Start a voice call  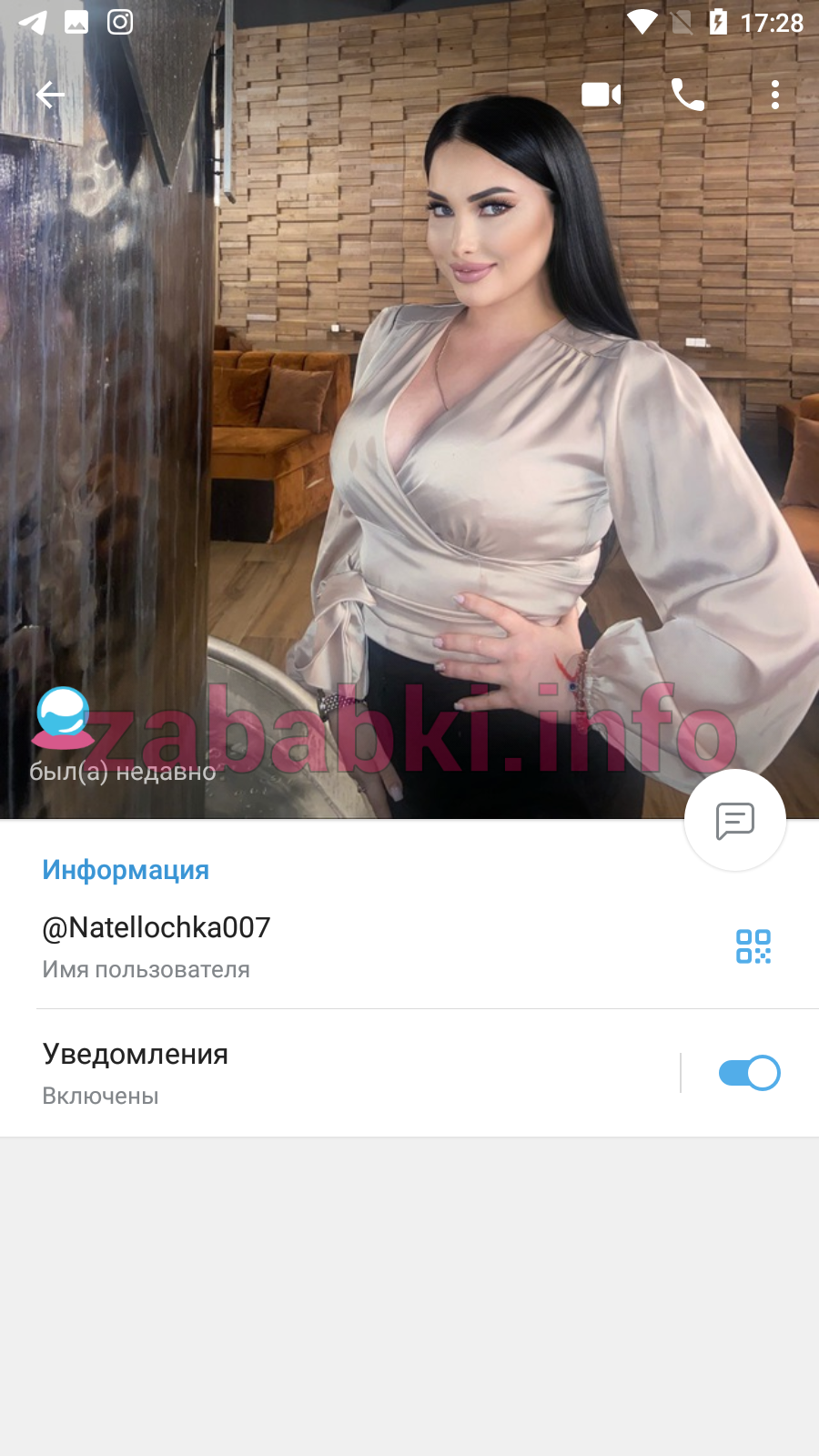pos(688,95)
